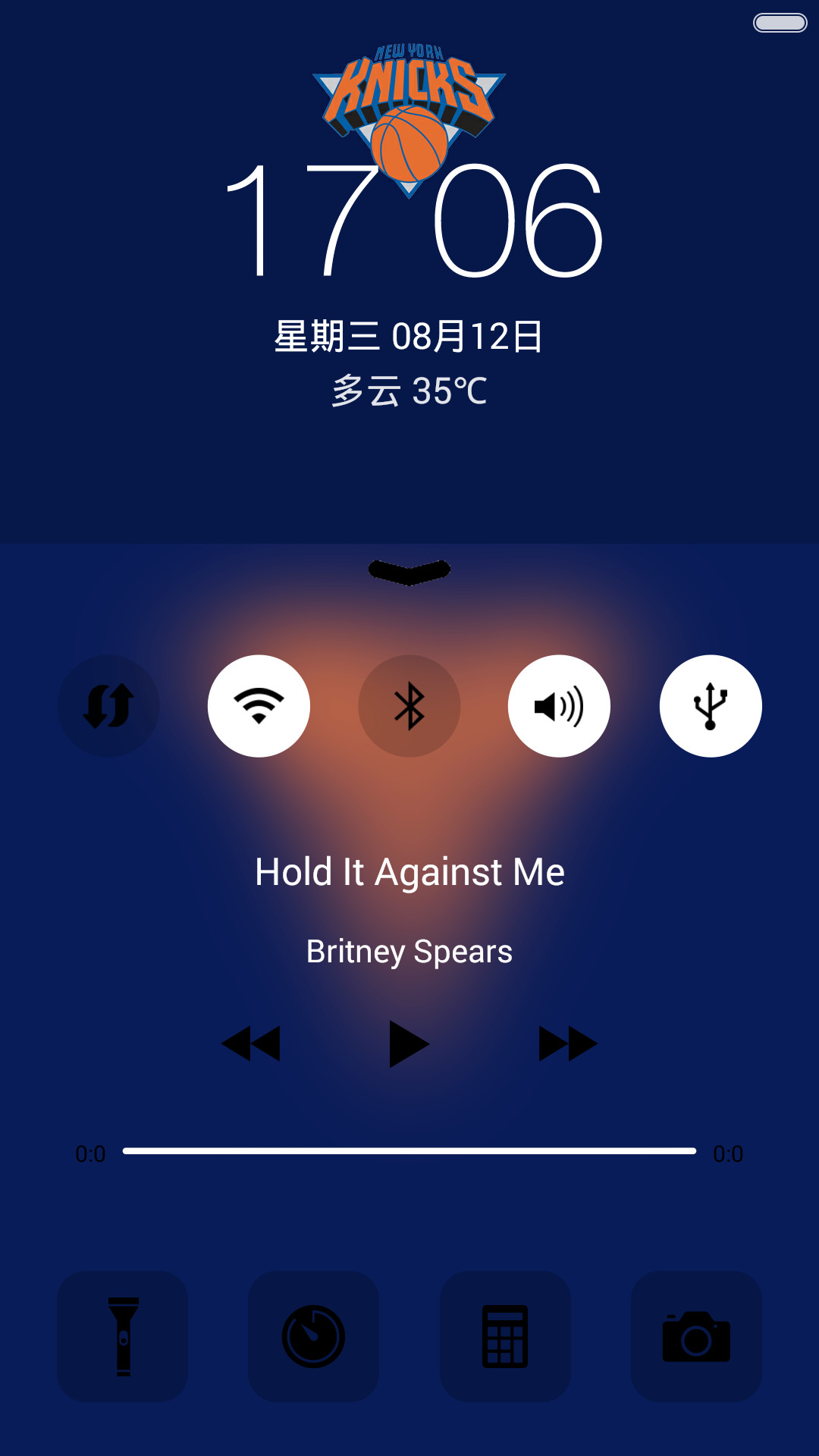This screenshot has height=1456, width=819.
Task: Enable Bluetooth
Action: 409,706
